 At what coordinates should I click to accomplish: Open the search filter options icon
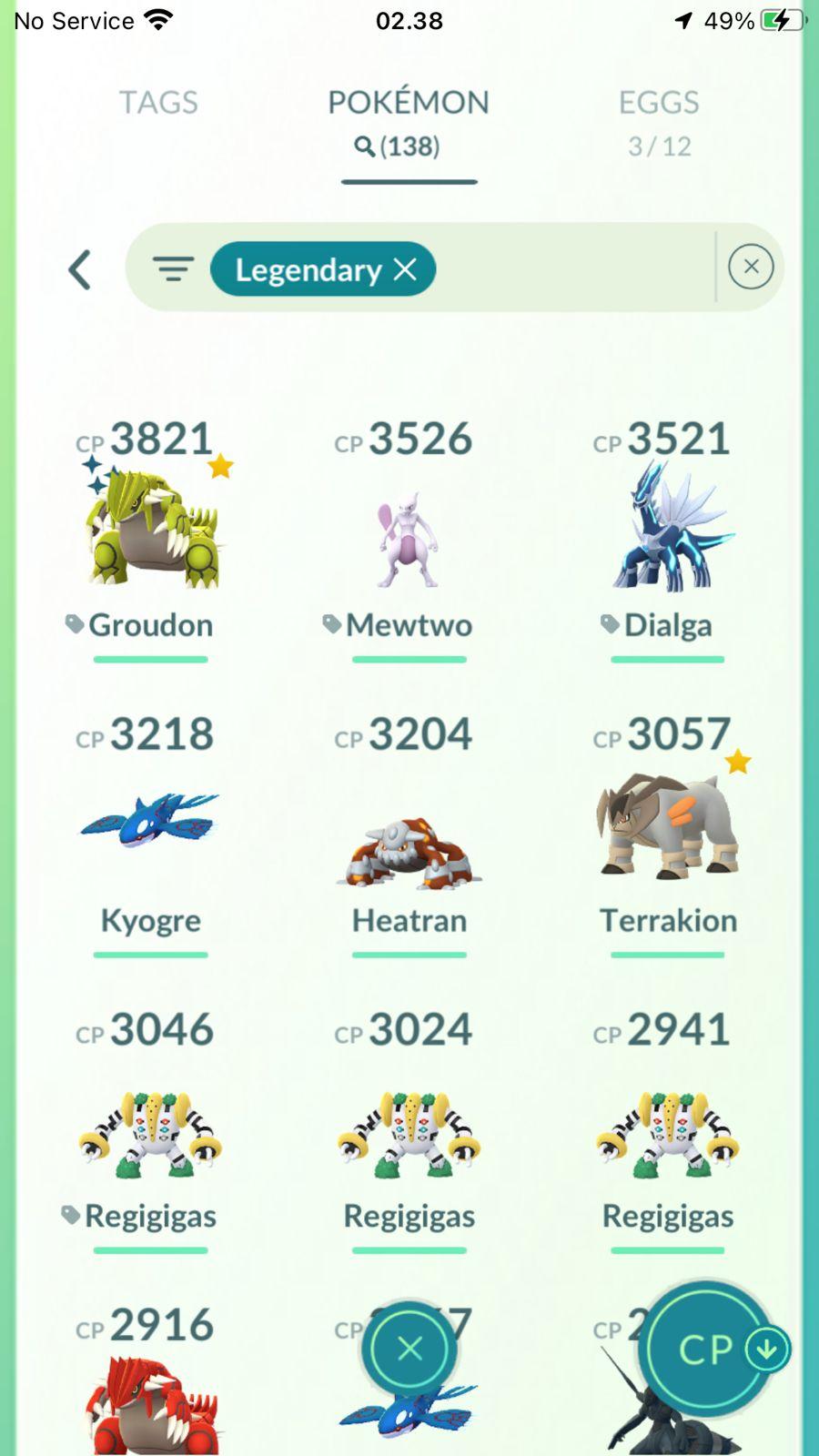pyautogui.click(x=173, y=269)
